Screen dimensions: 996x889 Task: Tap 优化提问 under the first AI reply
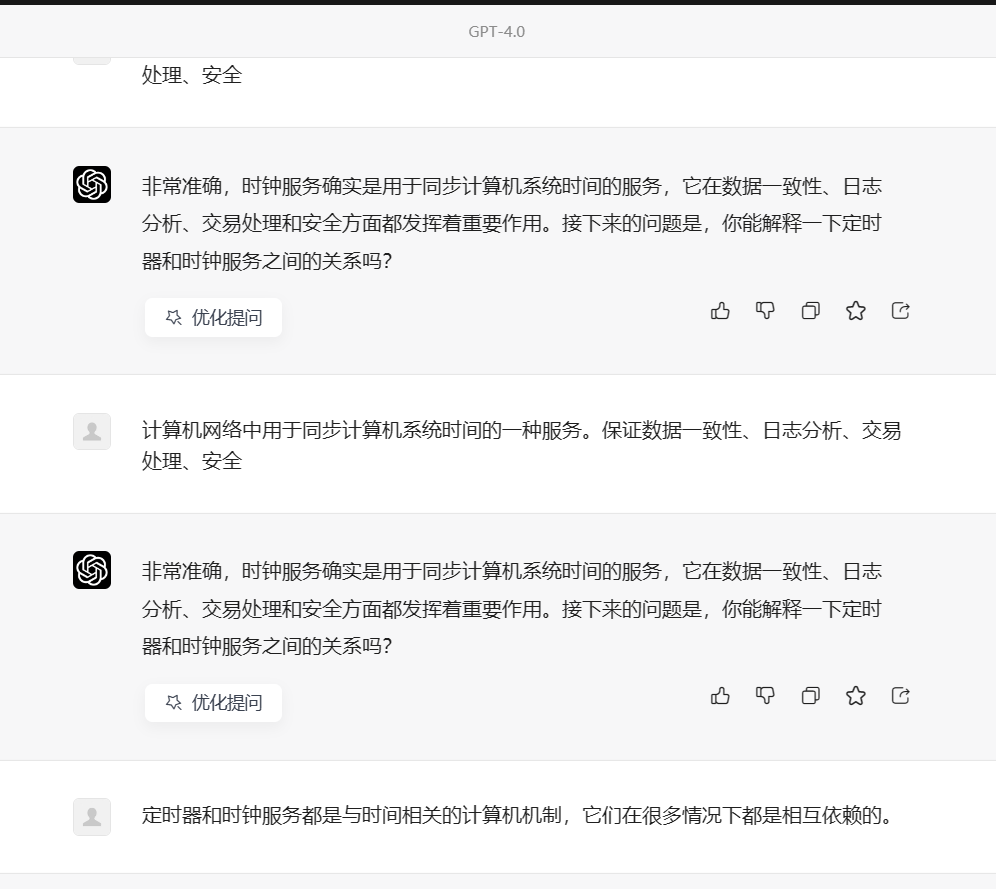click(213, 318)
